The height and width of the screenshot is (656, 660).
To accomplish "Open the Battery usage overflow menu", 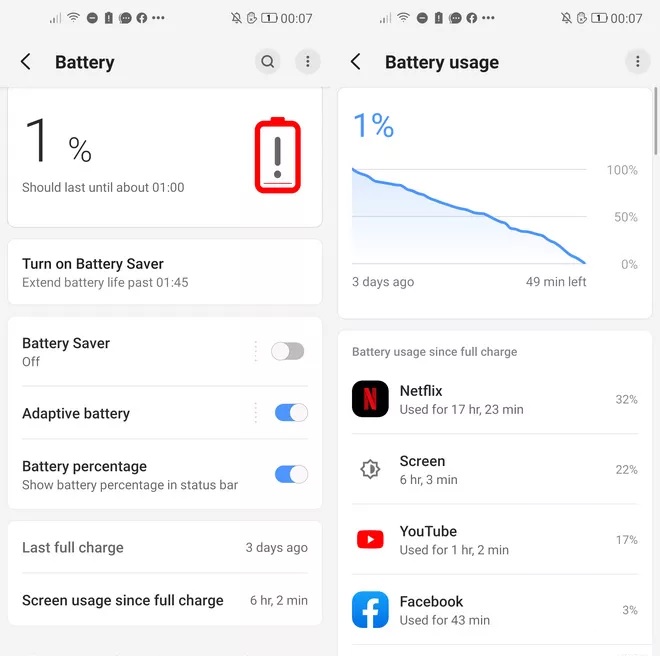I will click(637, 62).
